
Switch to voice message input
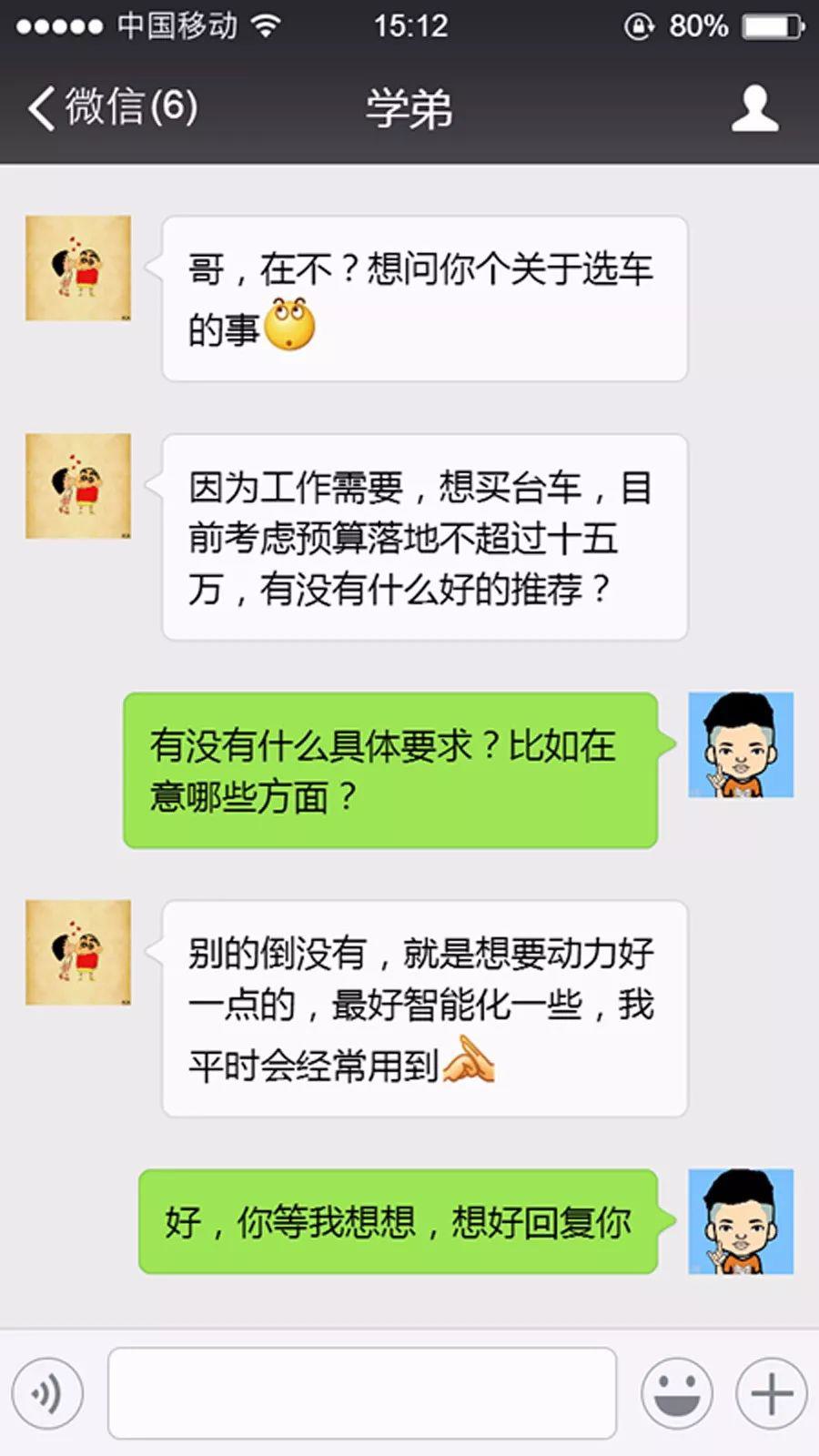click(x=47, y=1393)
